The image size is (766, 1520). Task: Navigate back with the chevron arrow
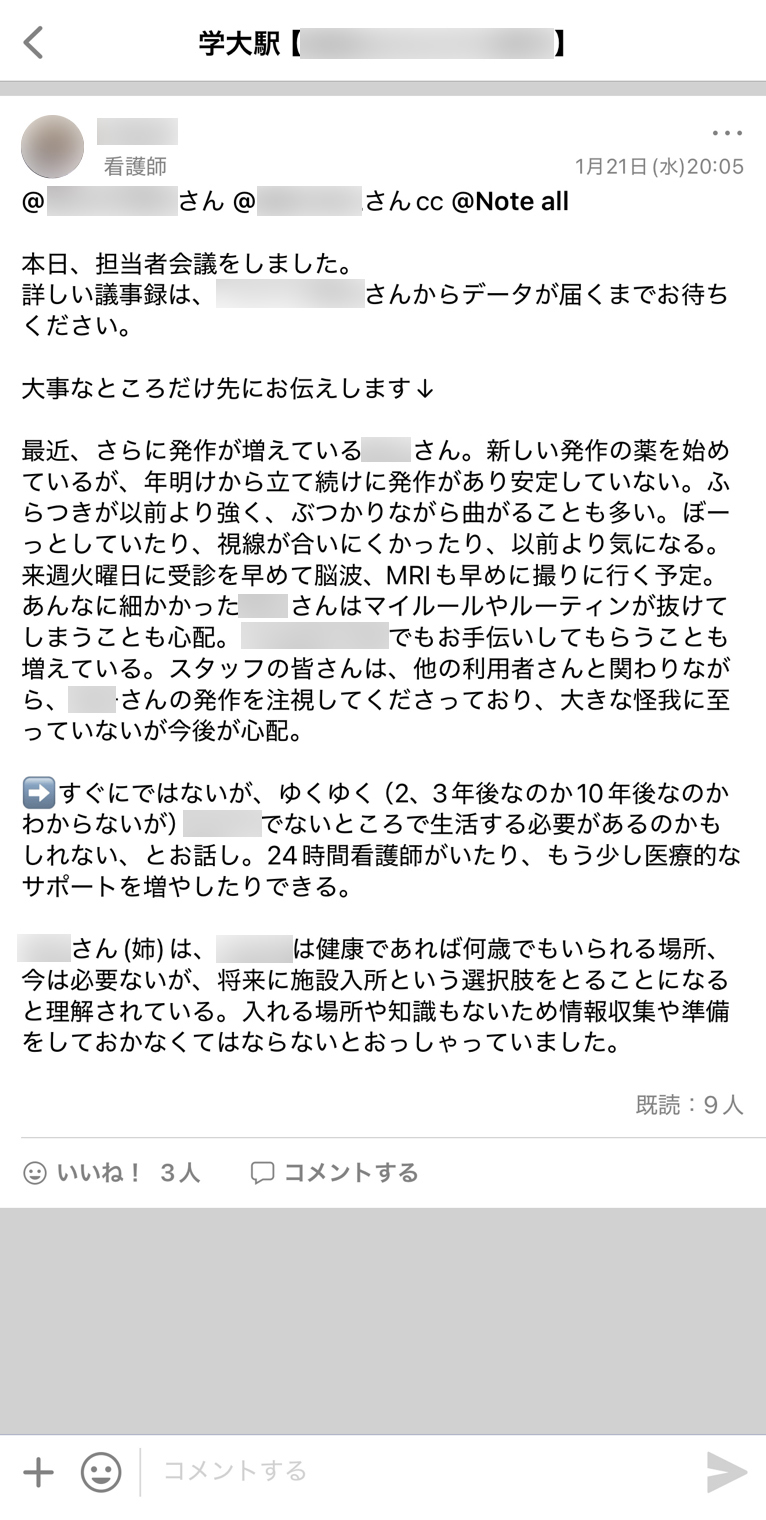33,43
